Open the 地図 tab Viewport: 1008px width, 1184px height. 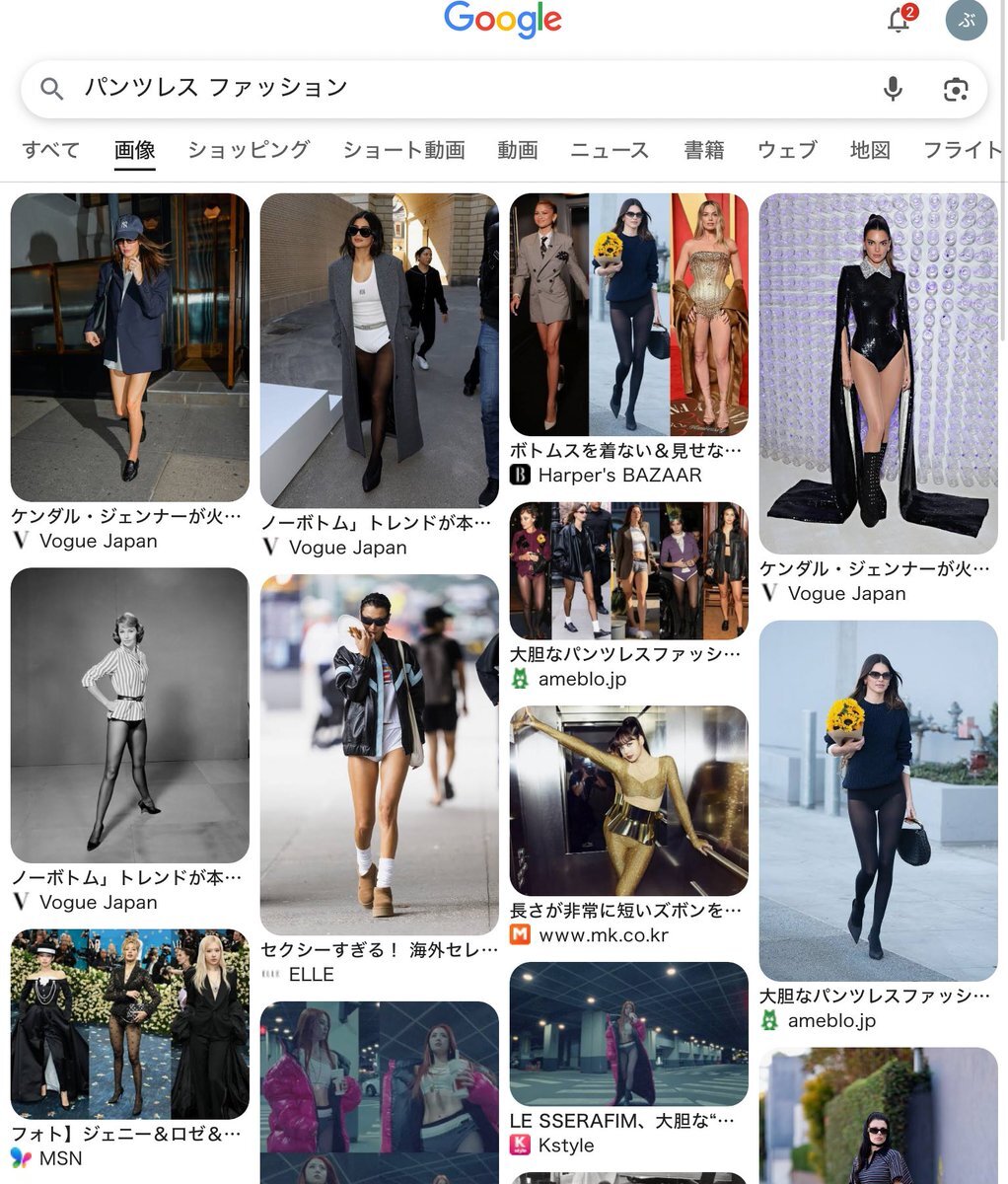point(868,149)
